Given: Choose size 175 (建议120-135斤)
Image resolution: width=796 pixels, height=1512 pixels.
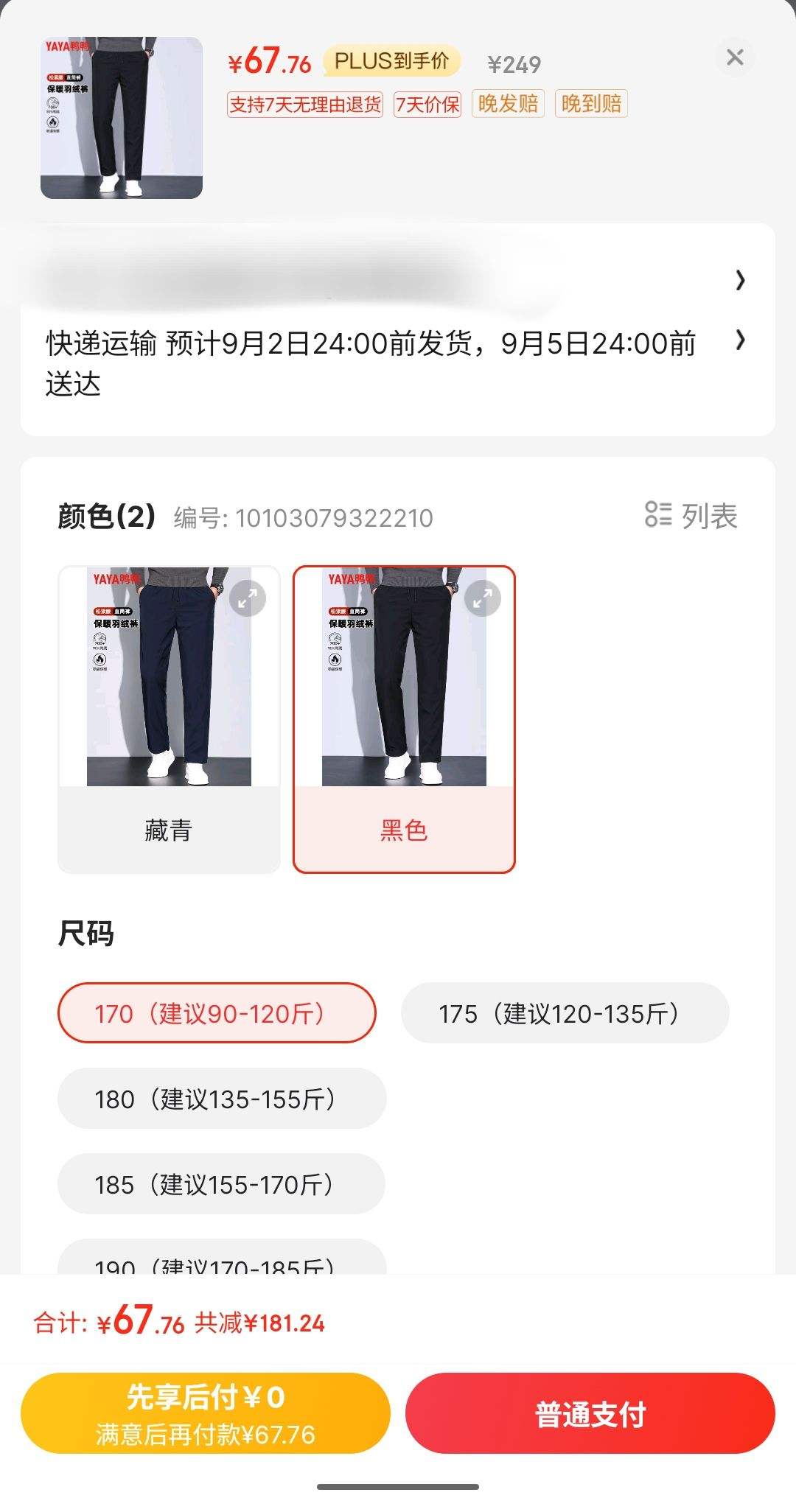Looking at the screenshot, I should click(x=565, y=1013).
